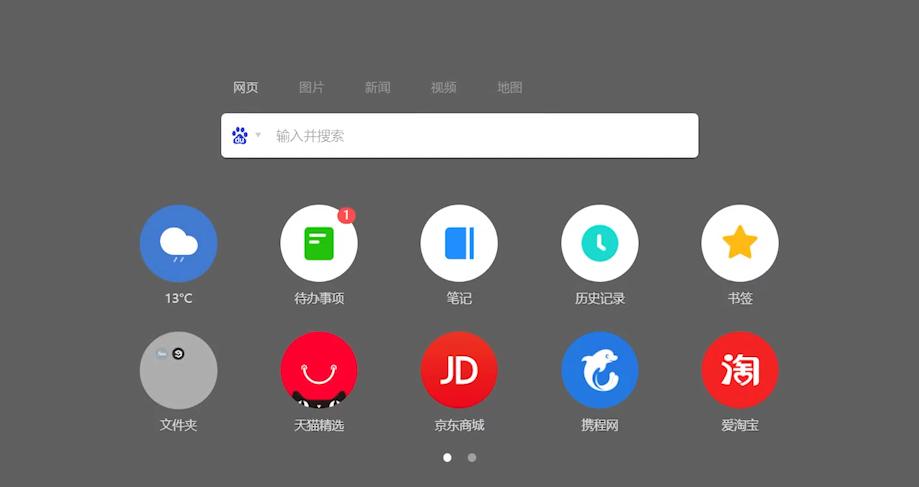This screenshot has height=487, width=919.
Task: View 历史记录 browsing history
Action: pyautogui.click(x=600, y=243)
